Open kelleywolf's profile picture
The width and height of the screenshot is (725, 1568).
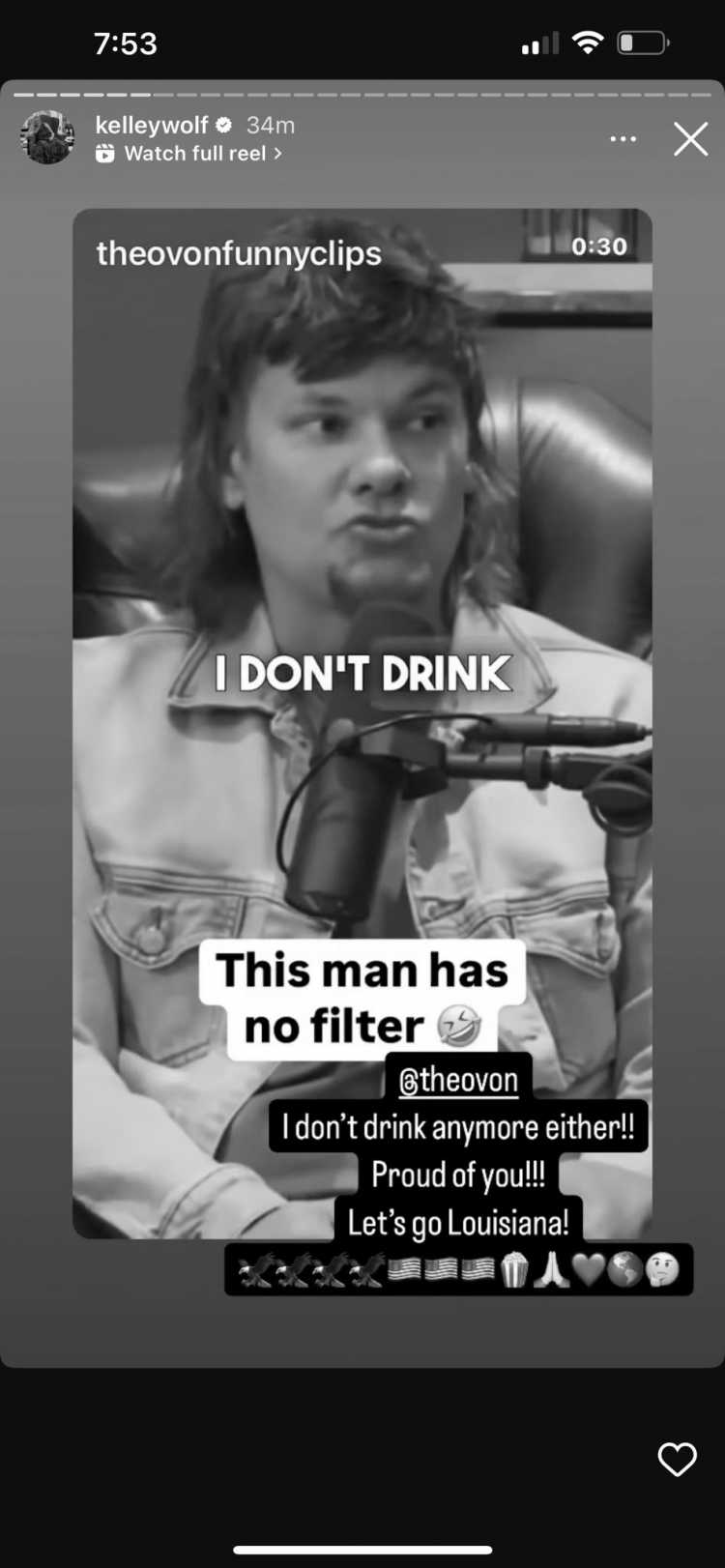(47, 137)
